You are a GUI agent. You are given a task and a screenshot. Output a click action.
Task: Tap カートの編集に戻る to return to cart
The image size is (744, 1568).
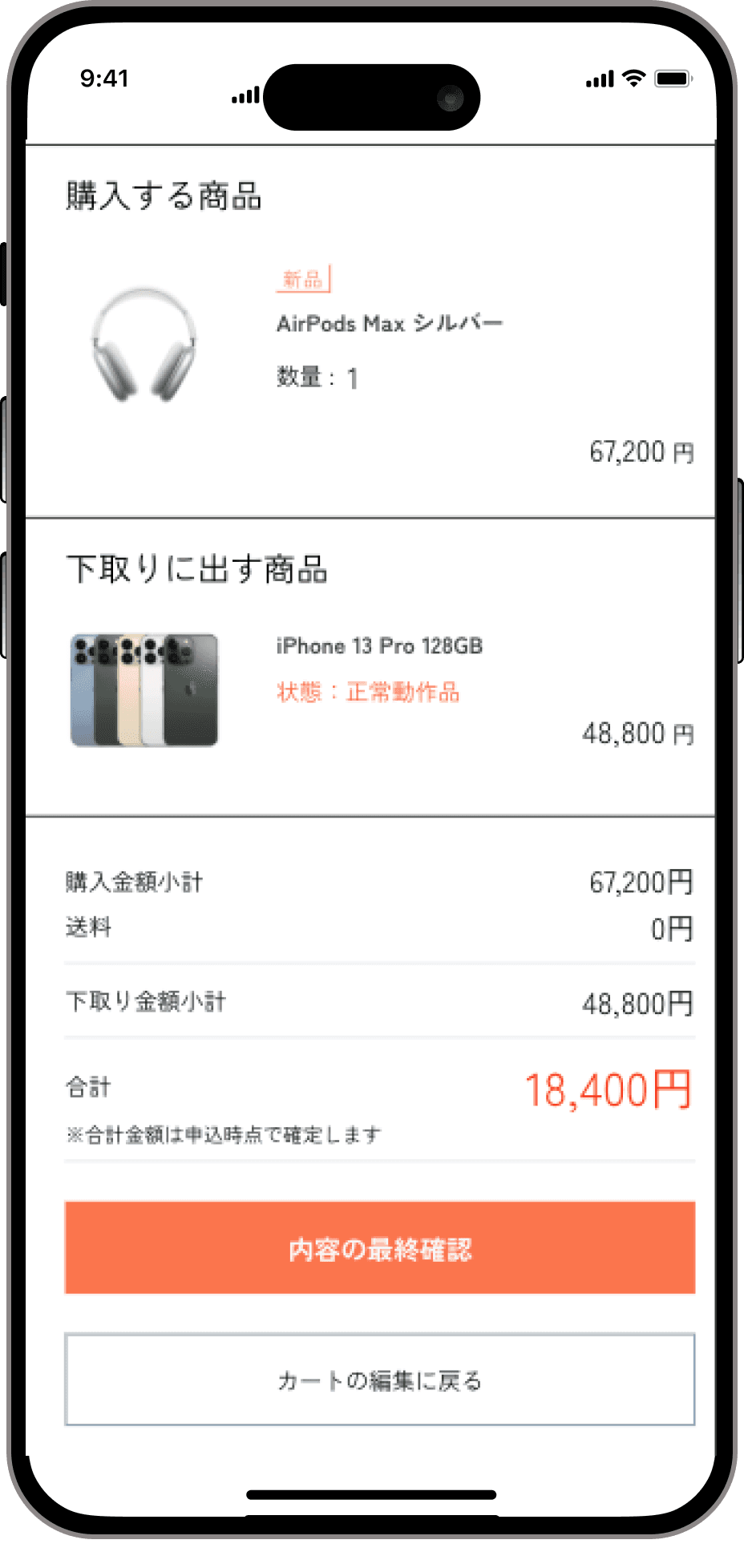click(379, 1380)
